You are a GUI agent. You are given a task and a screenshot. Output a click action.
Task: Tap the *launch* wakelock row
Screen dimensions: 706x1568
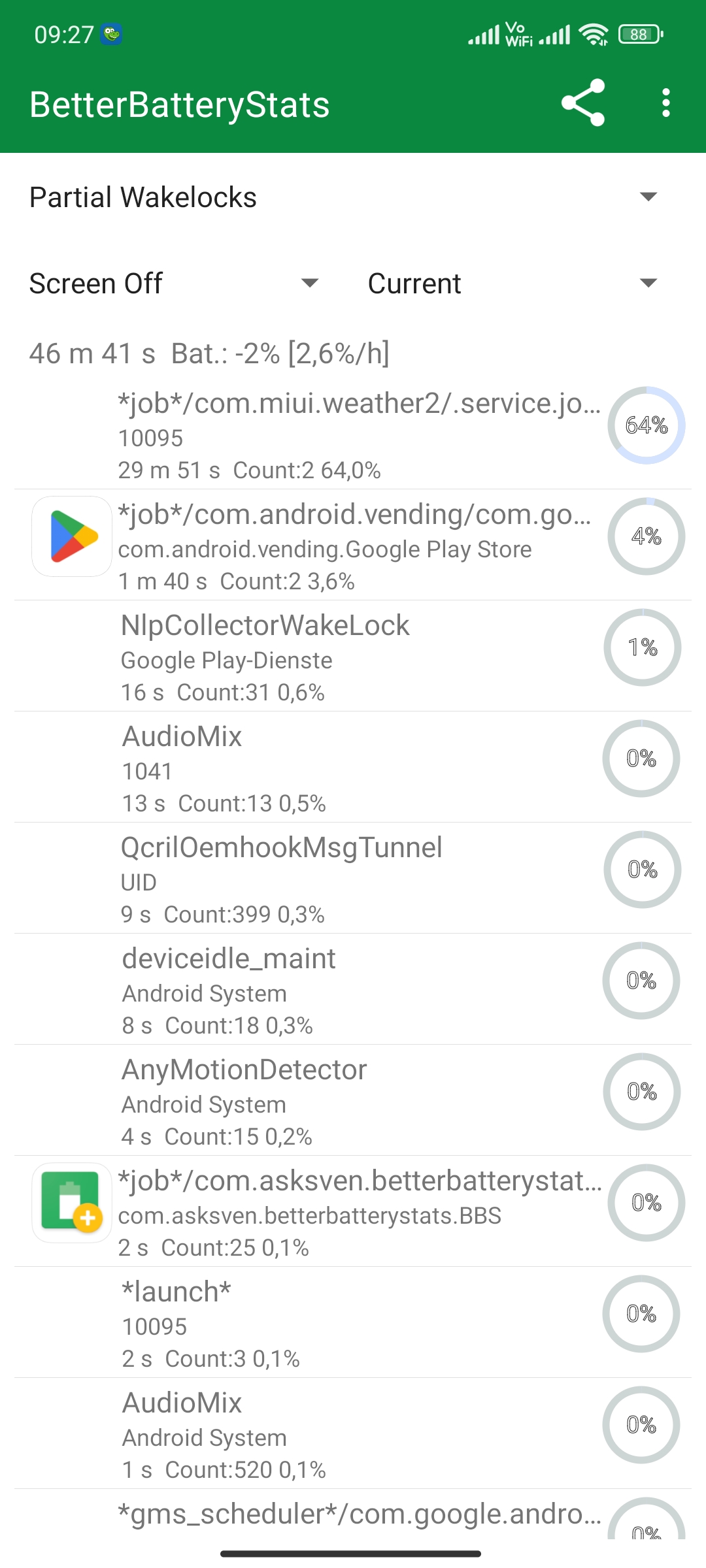click(353, 1322)
